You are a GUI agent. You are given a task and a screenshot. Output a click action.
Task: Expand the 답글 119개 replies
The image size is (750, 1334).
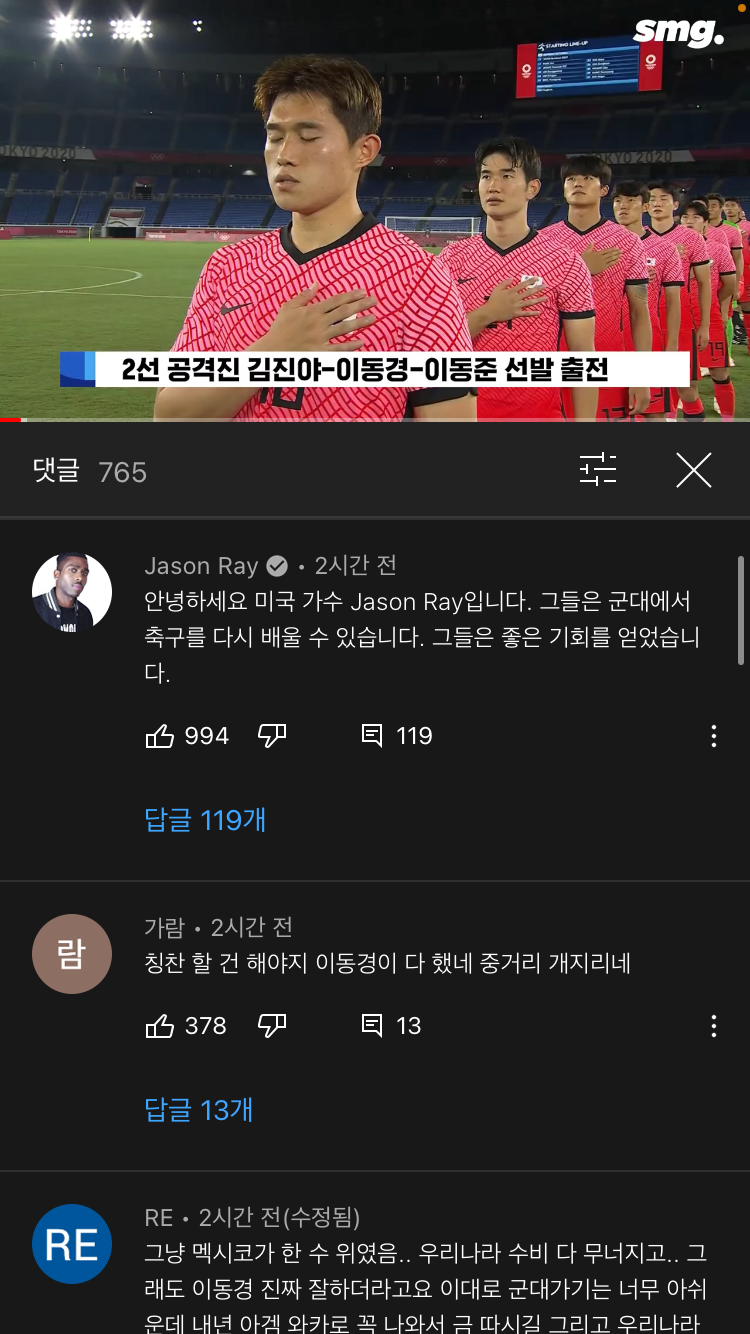coord(205,820)
